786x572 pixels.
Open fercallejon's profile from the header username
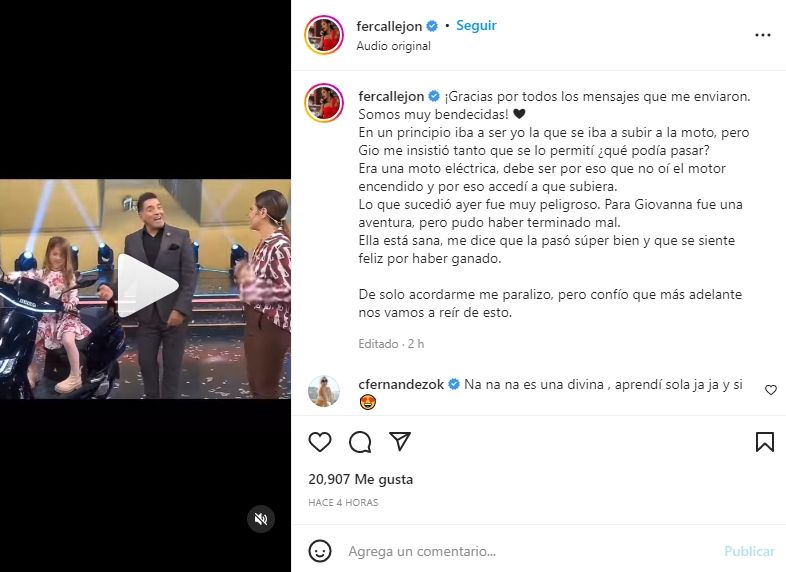pyautogui.click(x=389, y=26)
